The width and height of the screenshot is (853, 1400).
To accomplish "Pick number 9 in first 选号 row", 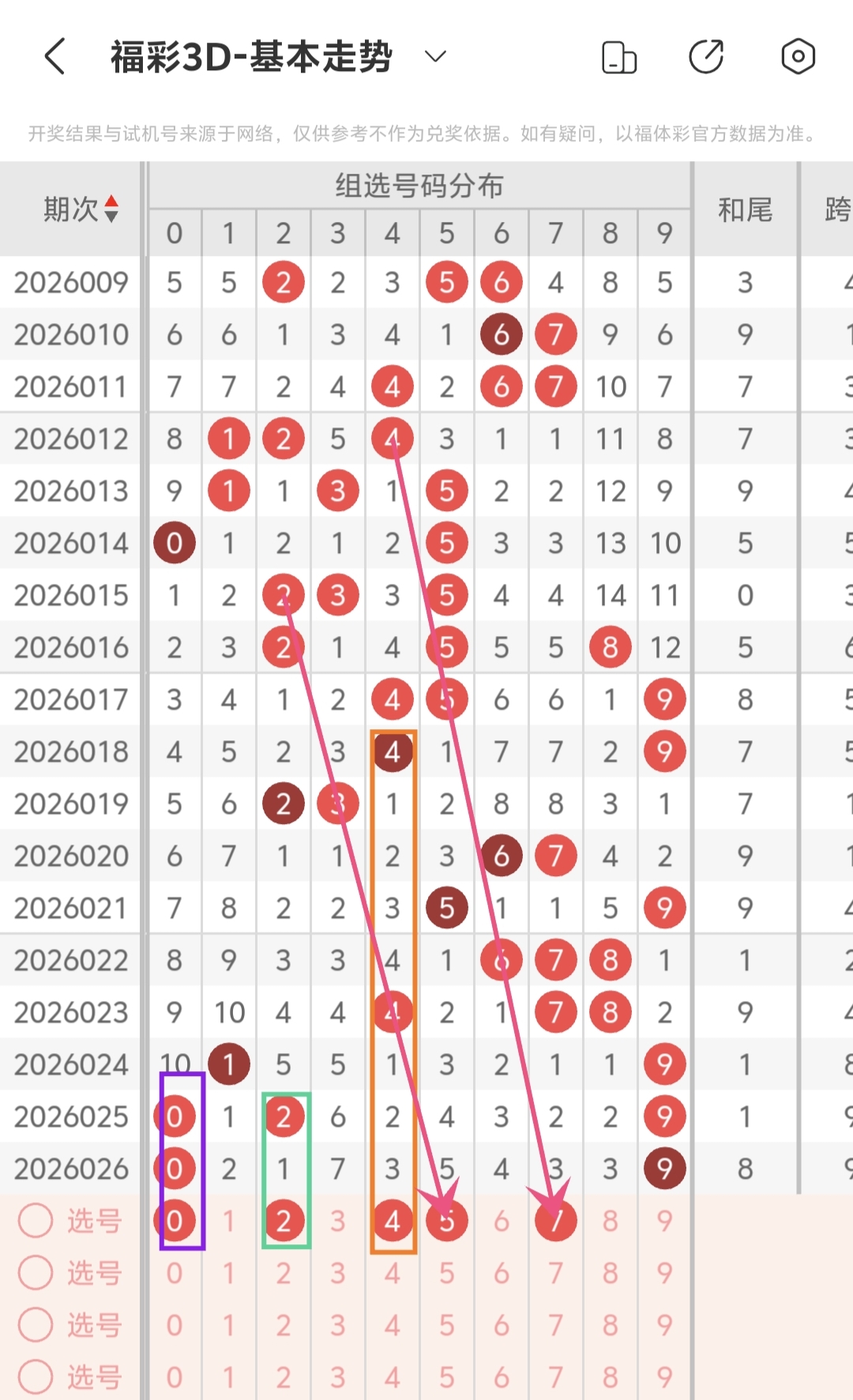I will point(665,1221).
